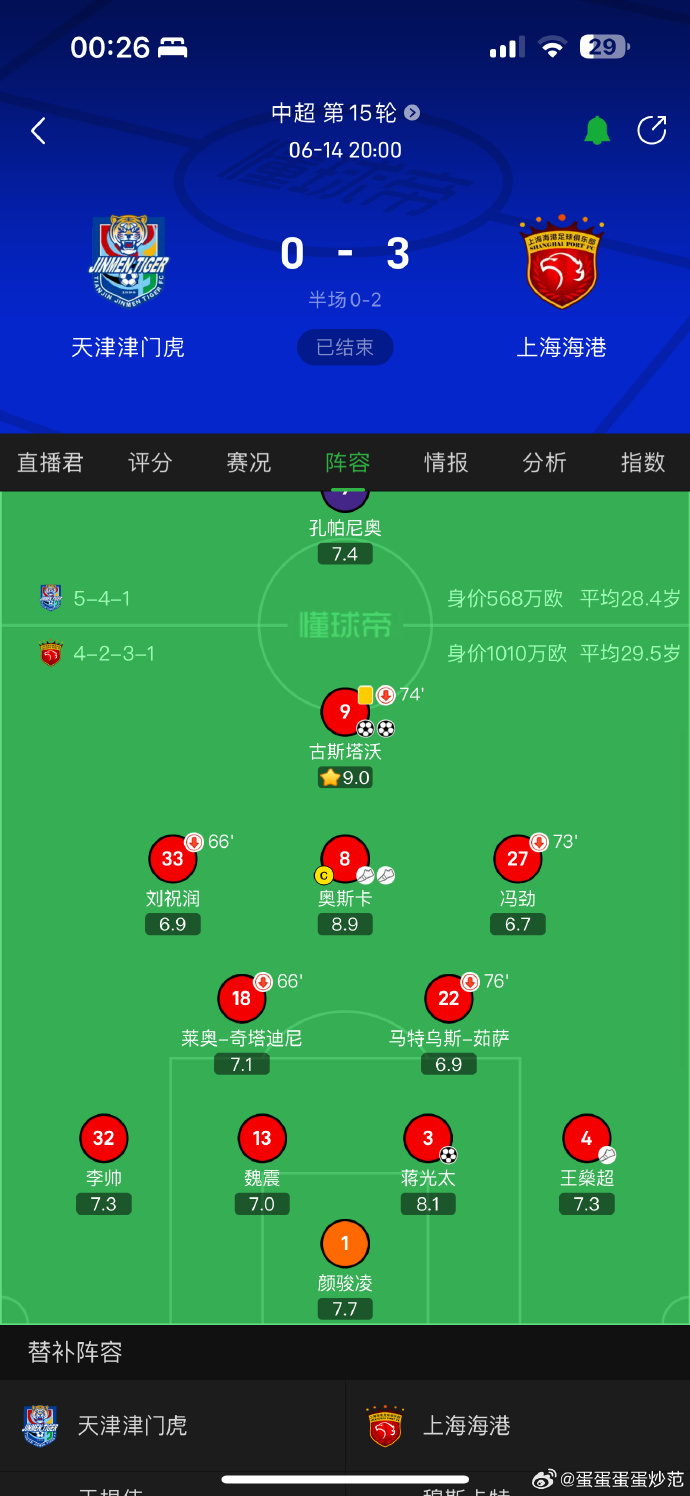Open the 天津津门虎 team page via its logo
This screenshot has width=690, height=1496.
click(128, 262)
